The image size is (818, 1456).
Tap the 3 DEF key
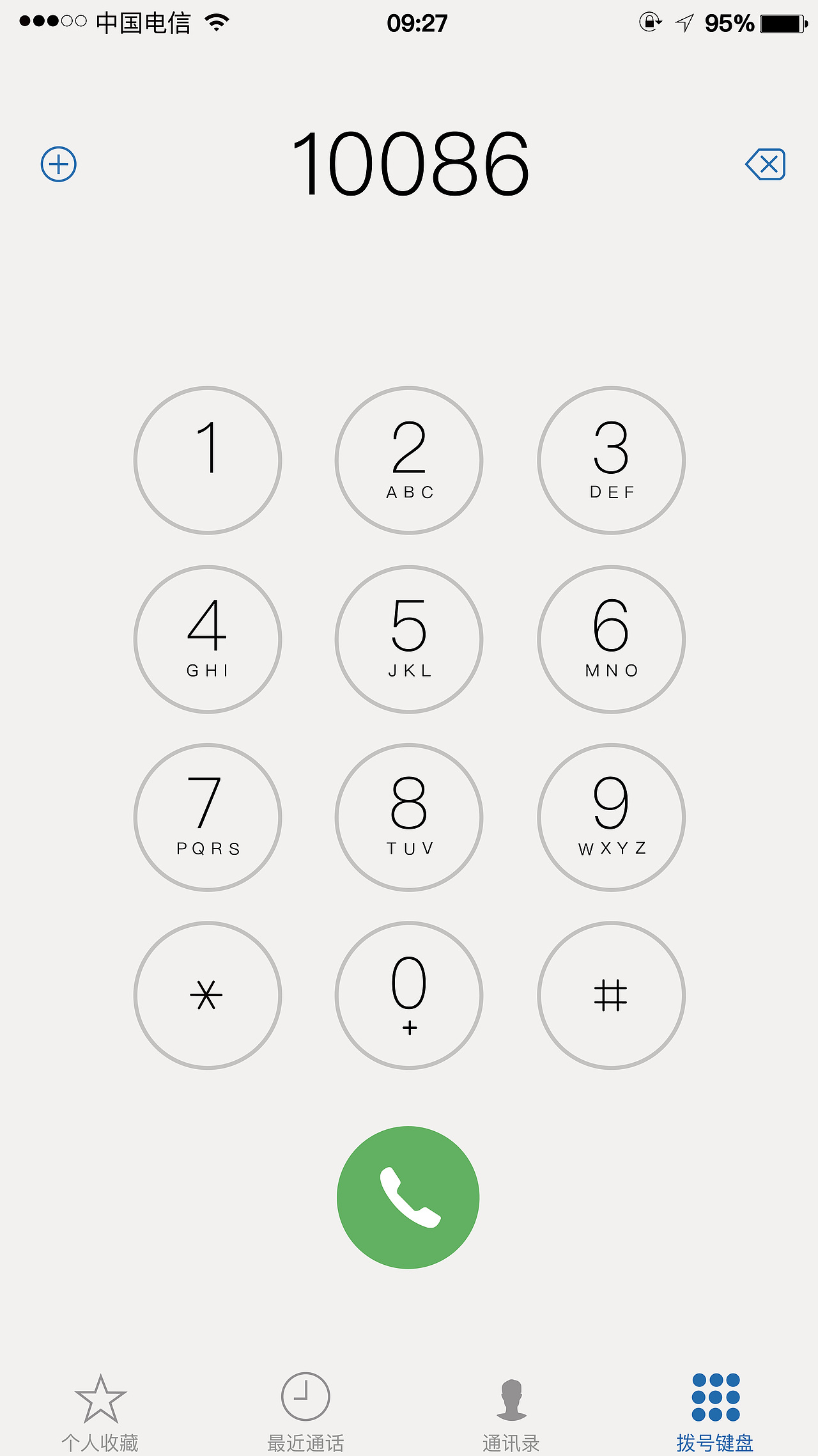[611, 460]
